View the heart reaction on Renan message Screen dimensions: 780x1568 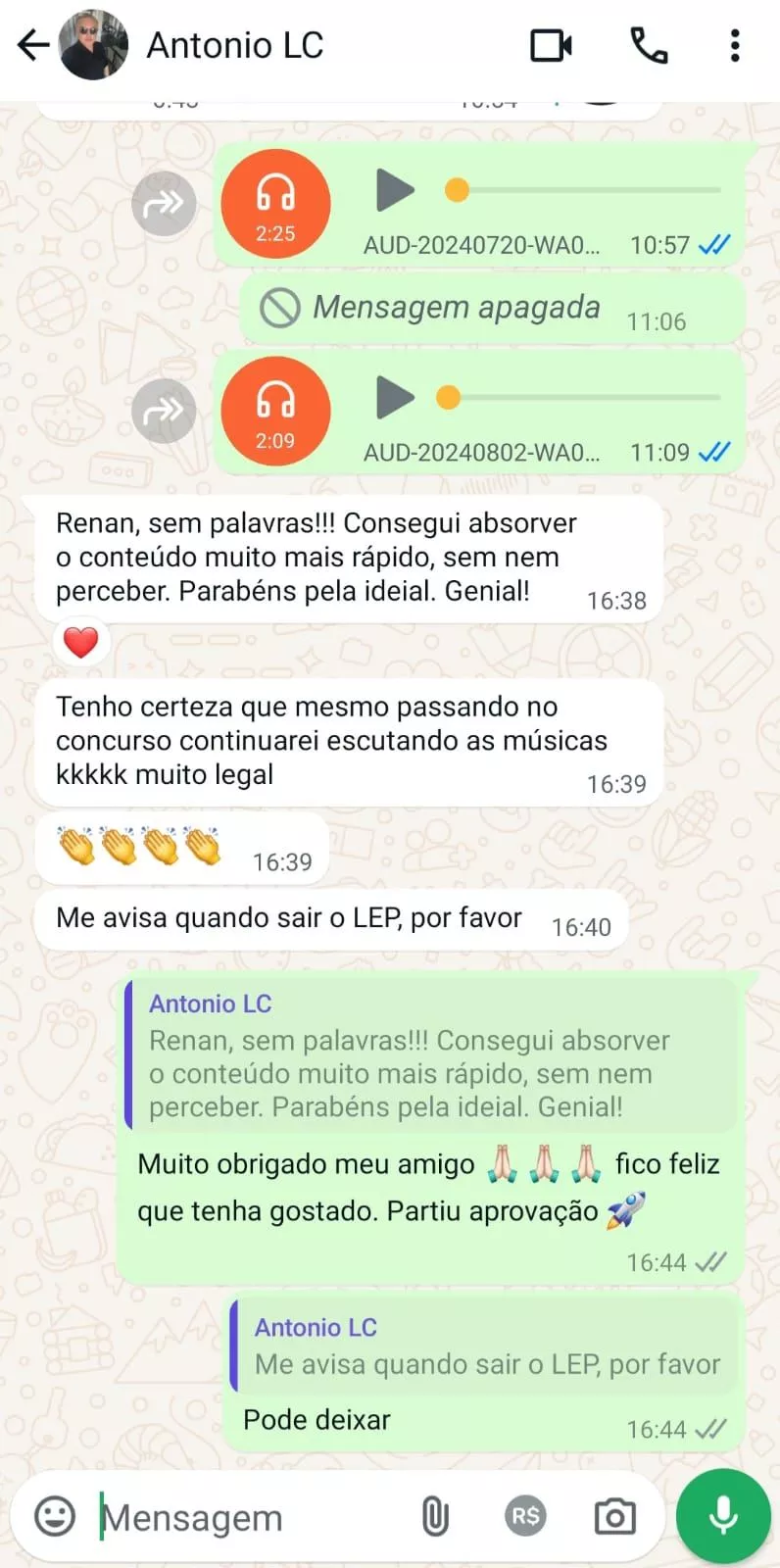(80, 643)
